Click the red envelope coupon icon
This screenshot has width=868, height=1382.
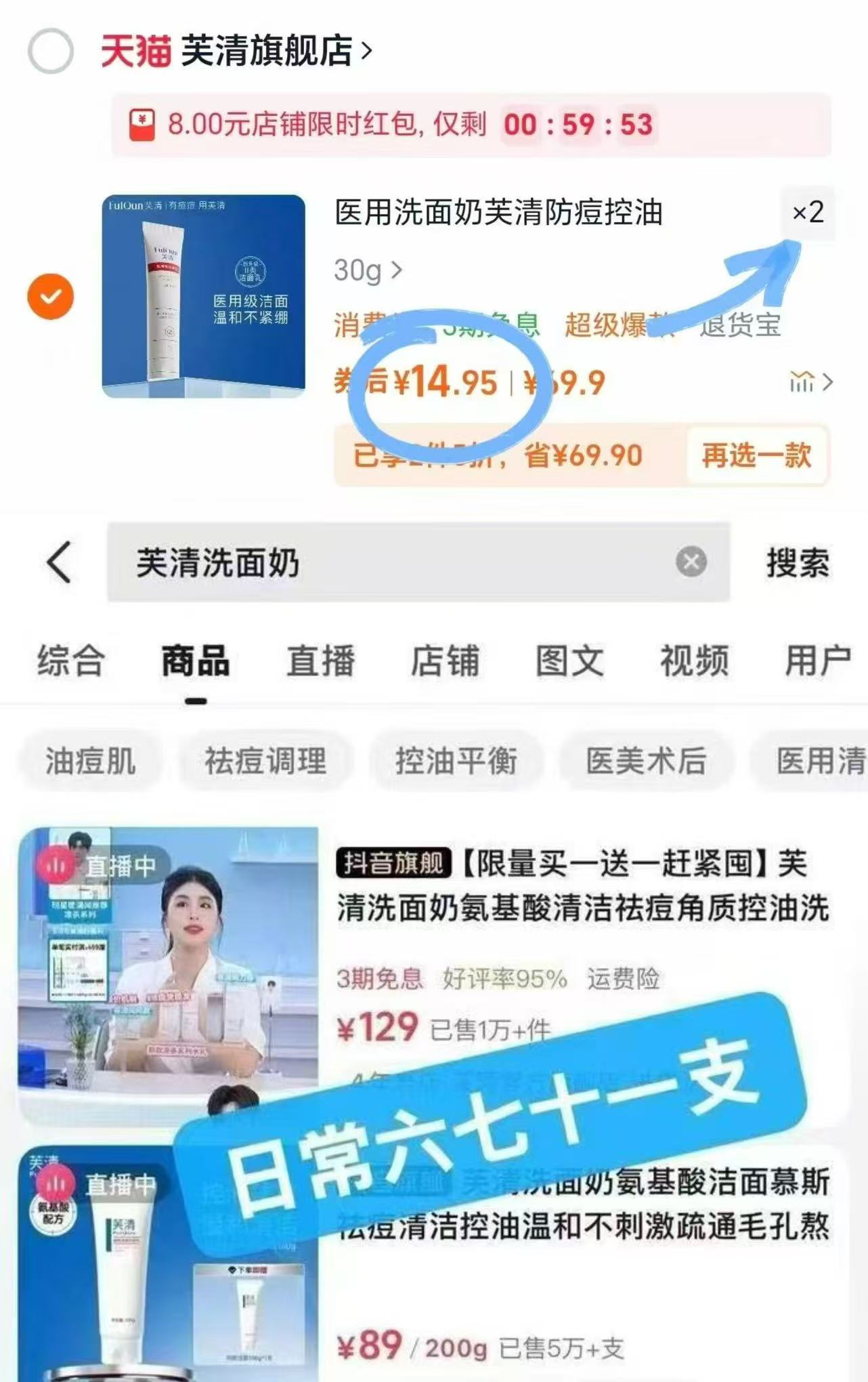click(142, 125)
